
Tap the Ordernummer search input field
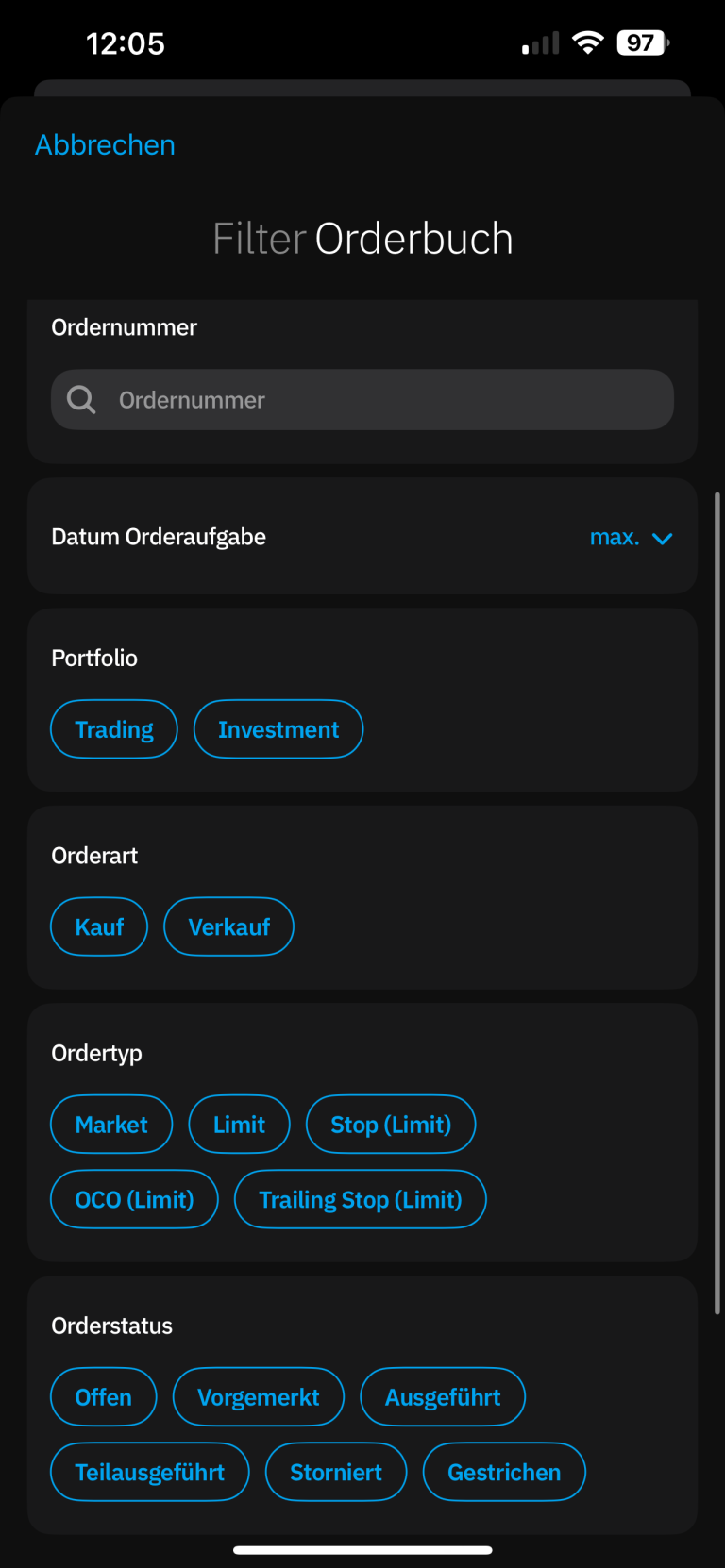pyautogui.click(x=362, y=399)
